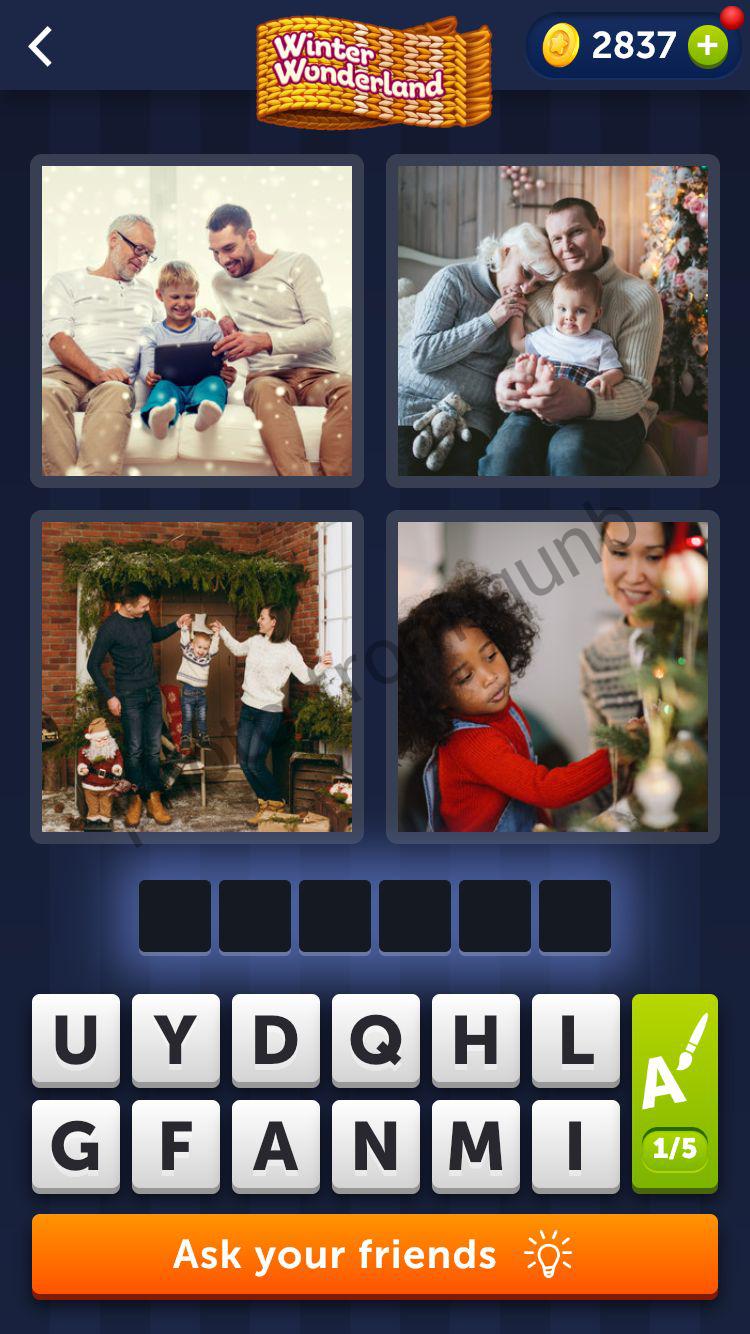Tap the letter H tile
Image resolution: width=750 pixels, height=1334 pixels.
(x=476, y=1040)
